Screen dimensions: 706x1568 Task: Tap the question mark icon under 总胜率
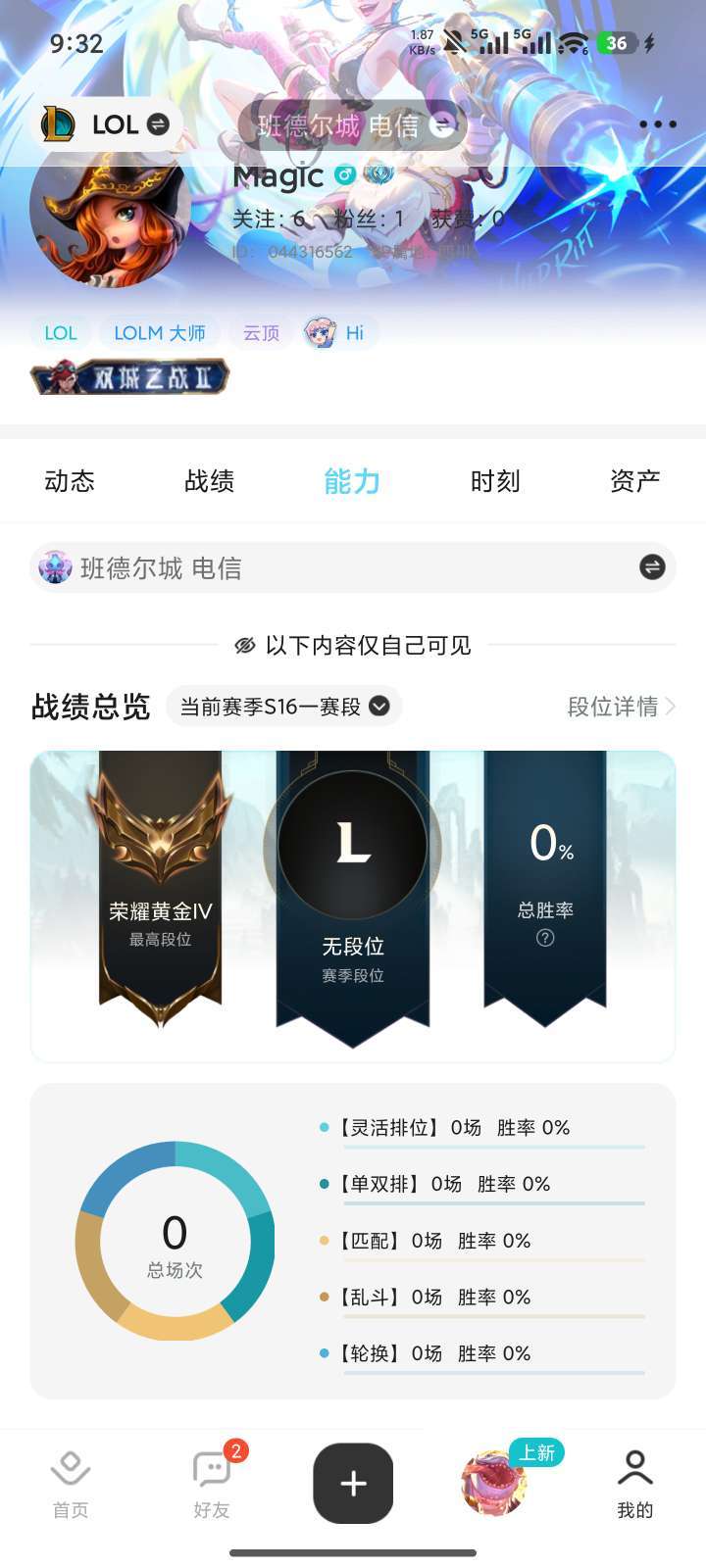click(x=544, y=938)
